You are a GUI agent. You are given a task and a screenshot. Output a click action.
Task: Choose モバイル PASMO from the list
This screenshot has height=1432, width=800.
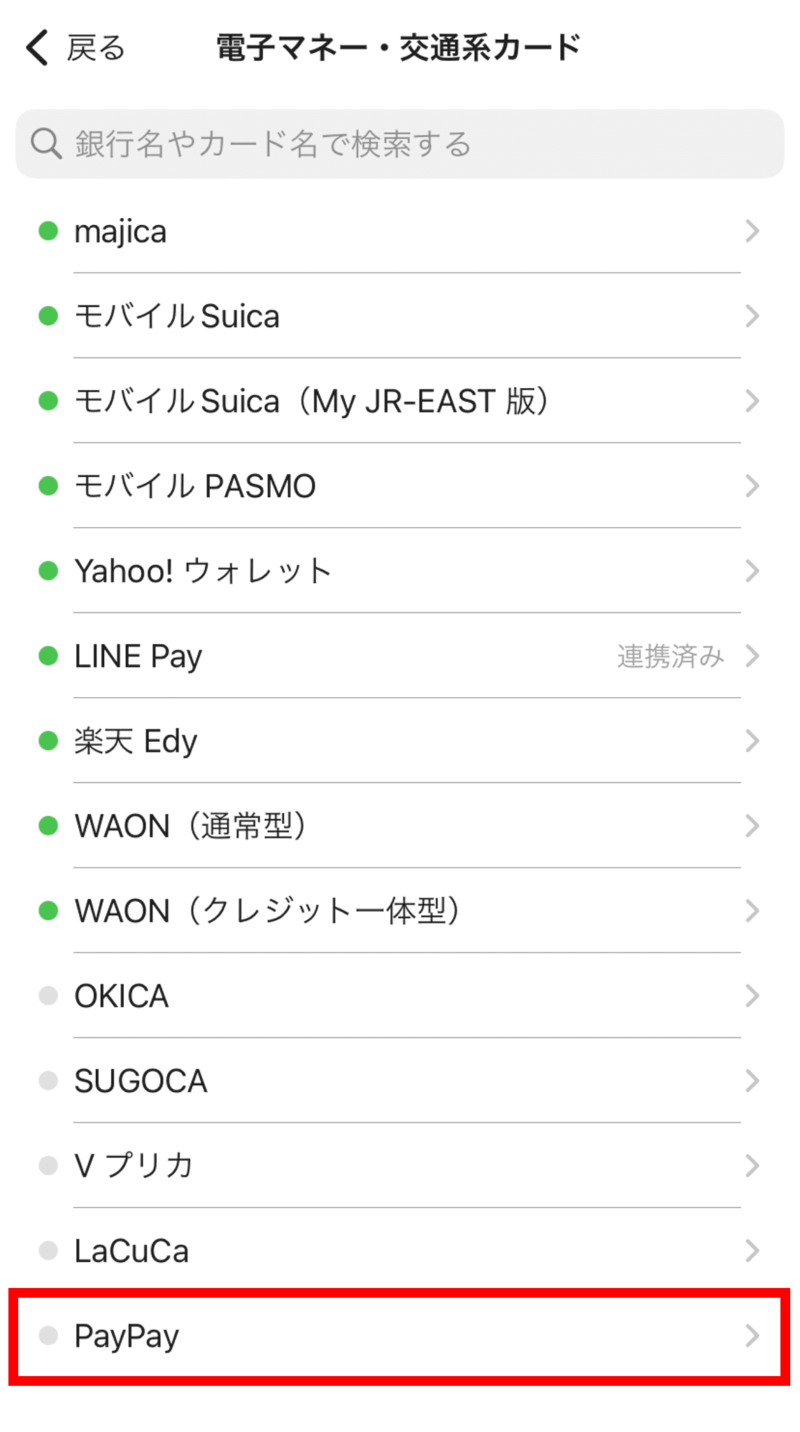coord(400,487)
